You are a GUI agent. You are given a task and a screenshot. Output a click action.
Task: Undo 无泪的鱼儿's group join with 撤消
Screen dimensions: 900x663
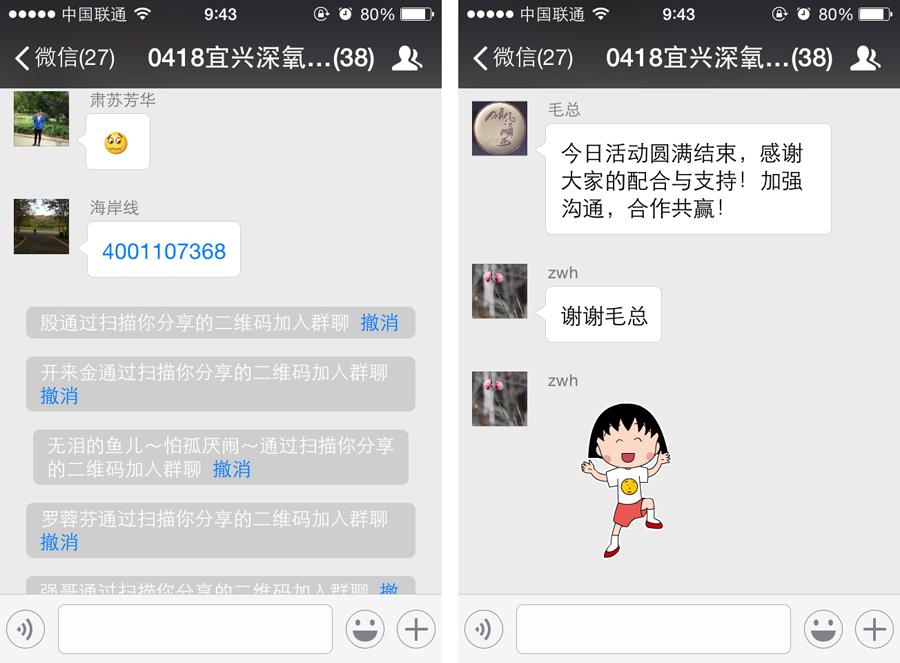(231, 469)
